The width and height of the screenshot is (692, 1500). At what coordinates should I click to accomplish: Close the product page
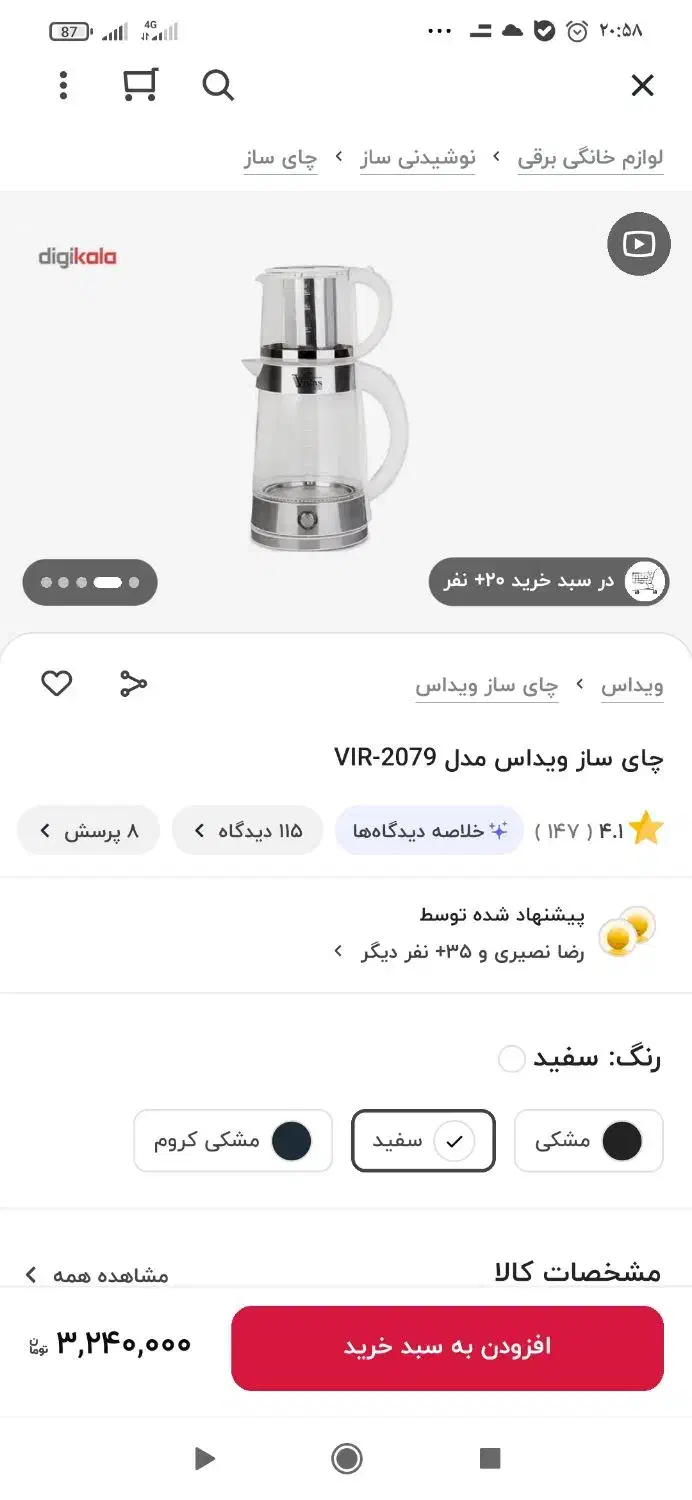(642, 86)
